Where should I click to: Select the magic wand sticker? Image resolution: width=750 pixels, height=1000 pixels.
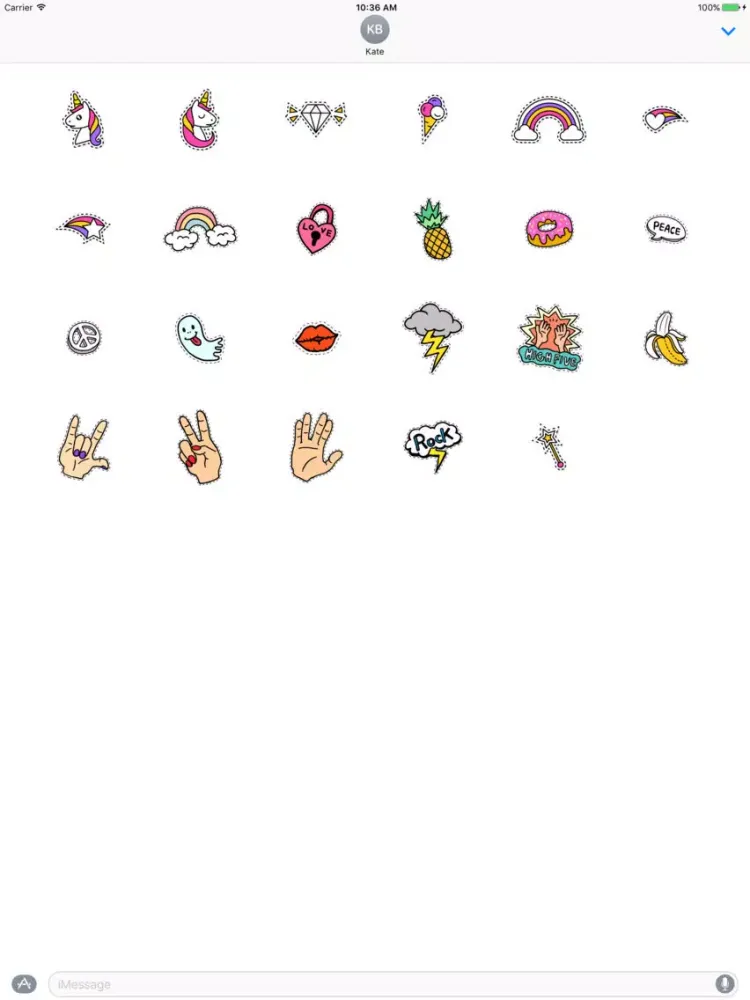tap(550, 447)
